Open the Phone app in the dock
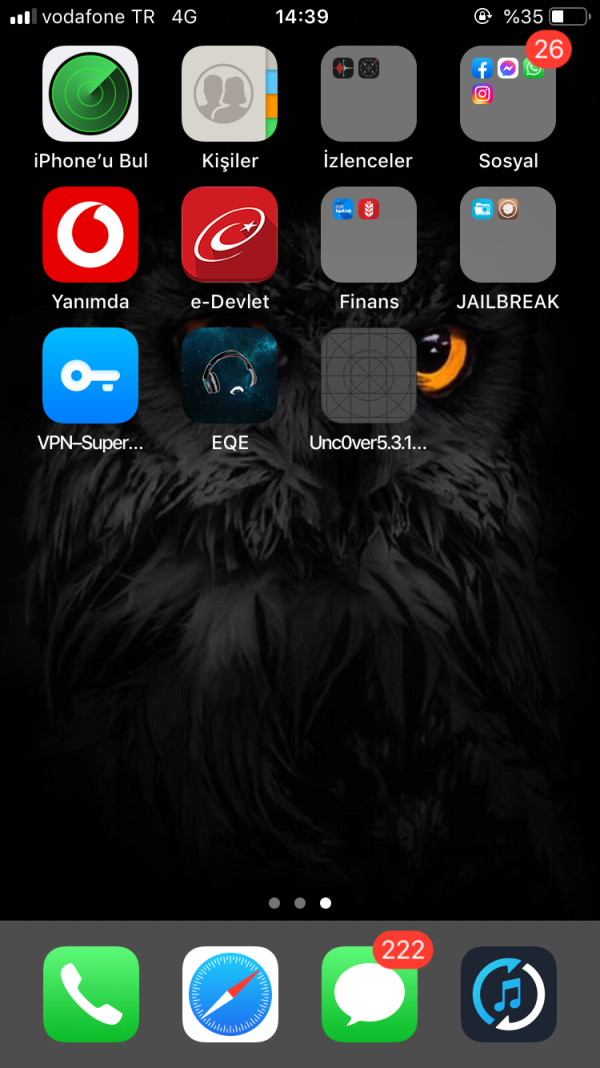Viewport: 600px width, 1068px height. tap(91, 994)
